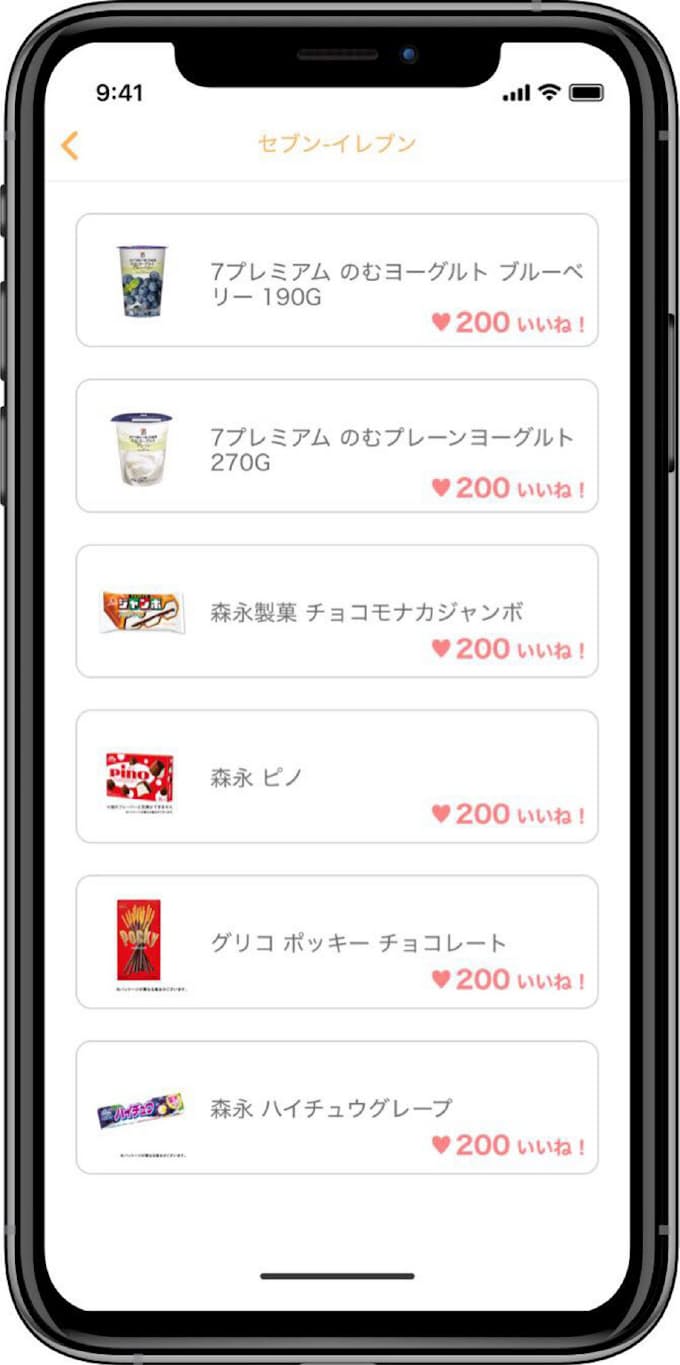The image size is (680, 1365).
Task: Open 7プレミアム のむプレーンヨーグルト 270G card
Action: [337, 446]
